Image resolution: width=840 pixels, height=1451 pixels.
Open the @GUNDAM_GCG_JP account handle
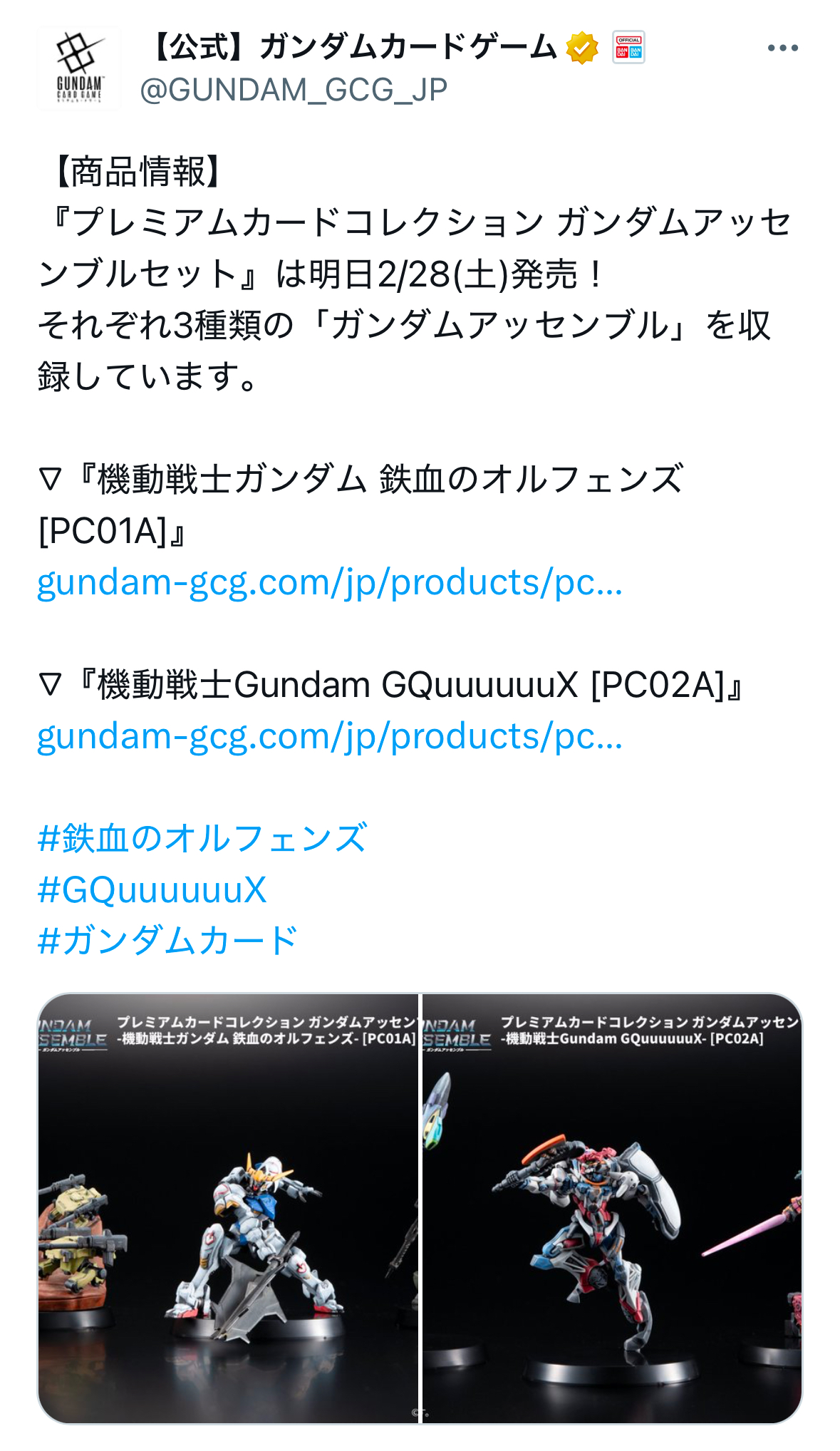click(294, 91)
